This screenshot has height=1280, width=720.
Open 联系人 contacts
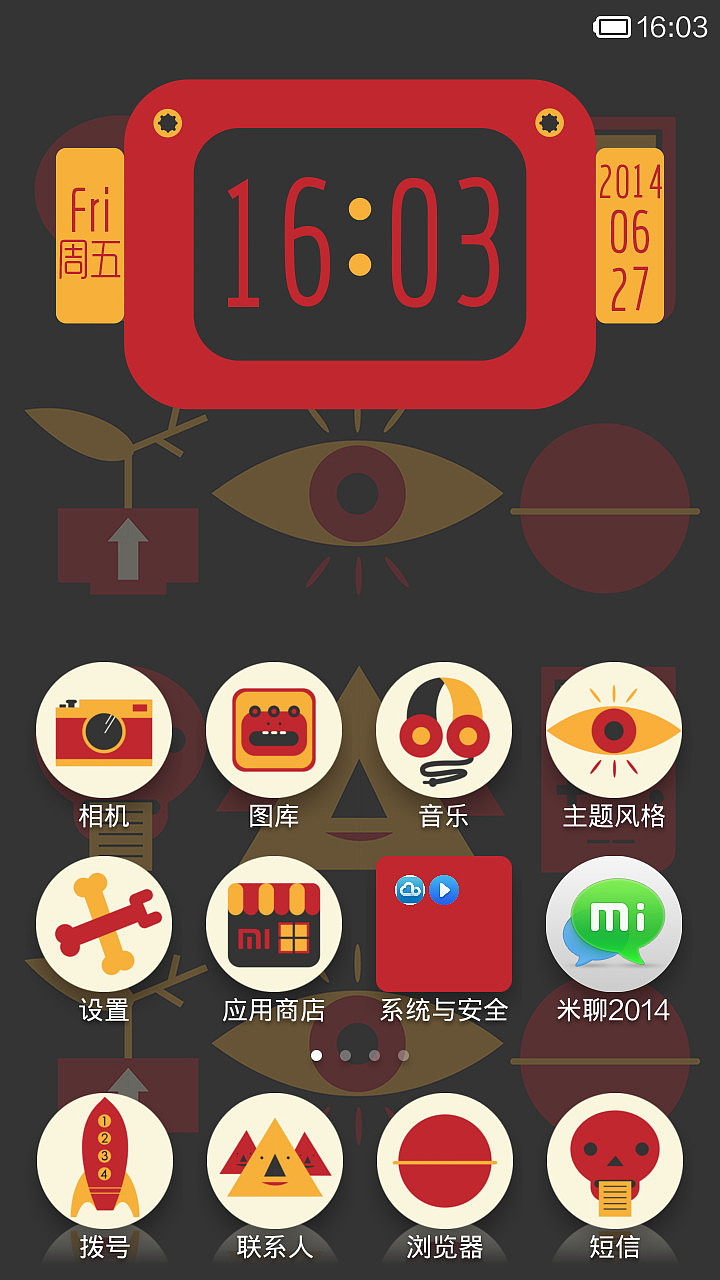274,1161
